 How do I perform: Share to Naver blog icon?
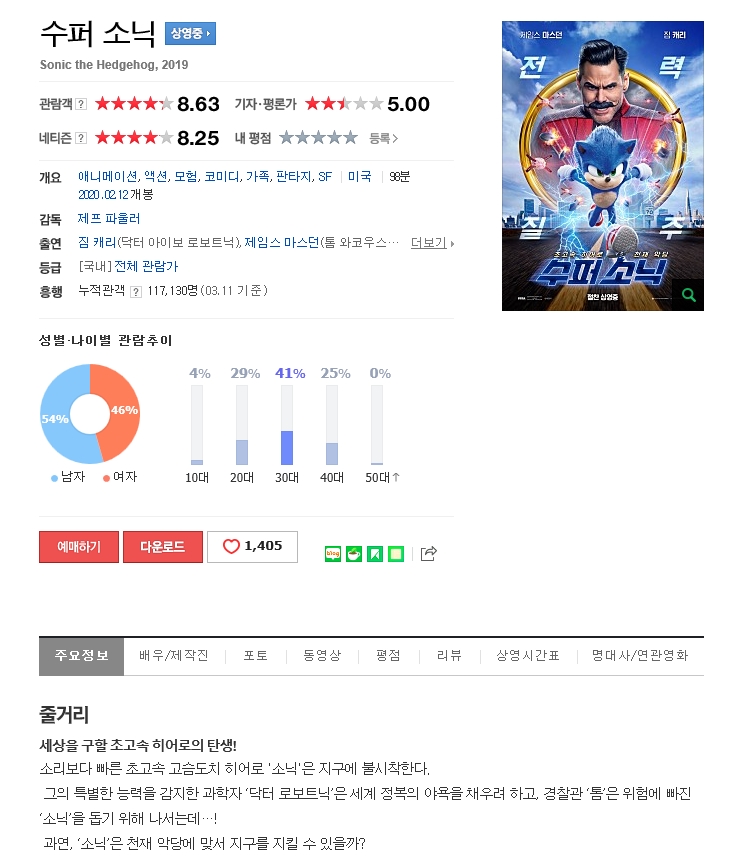[x=333, y=553]
